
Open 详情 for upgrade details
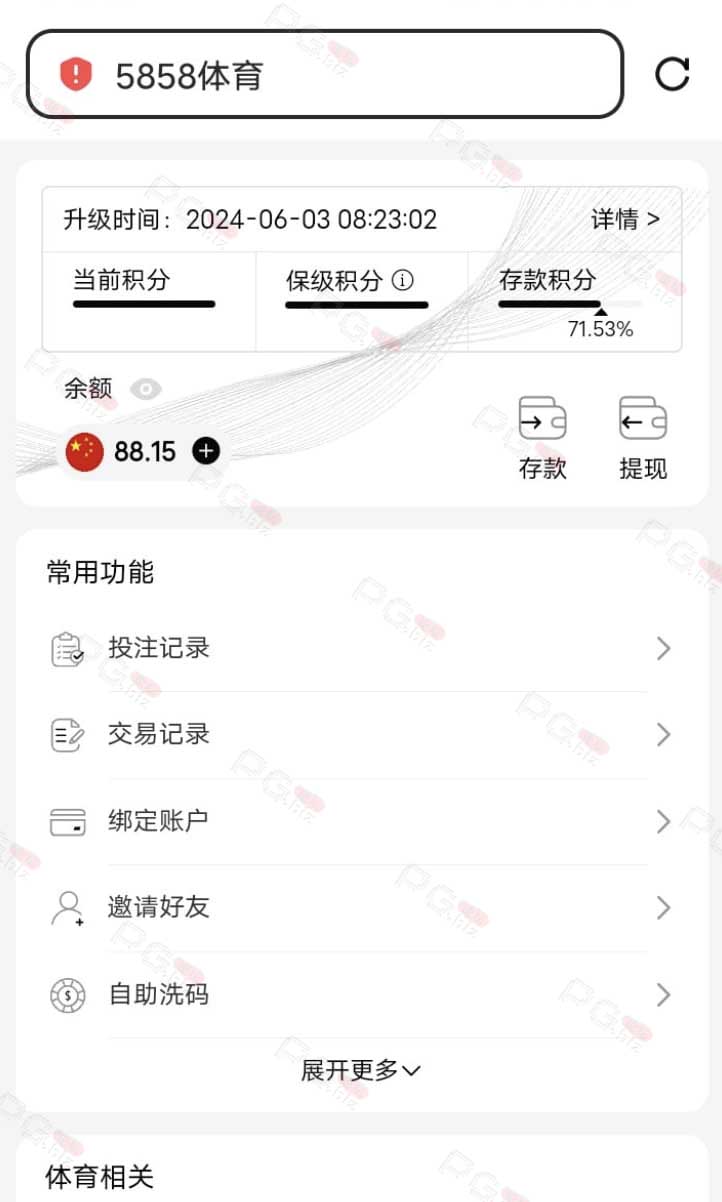point(625,219)
